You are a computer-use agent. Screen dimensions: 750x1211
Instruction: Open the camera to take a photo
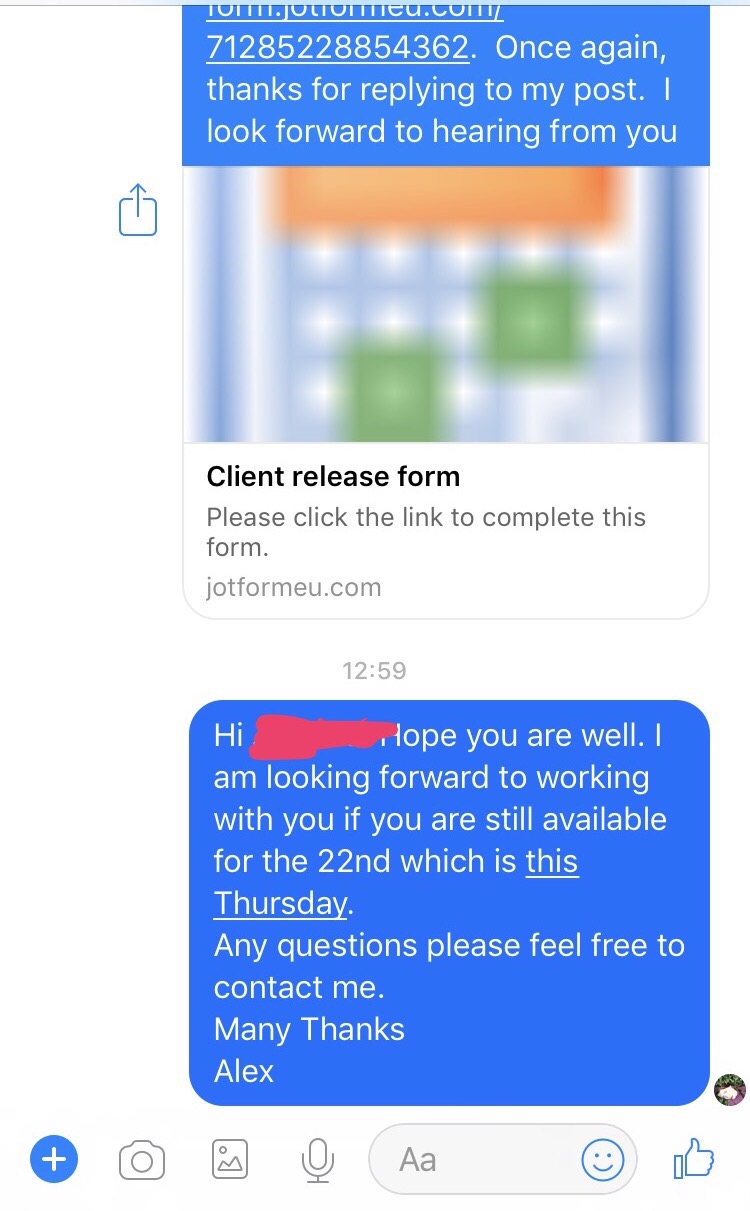(142, 1160)
